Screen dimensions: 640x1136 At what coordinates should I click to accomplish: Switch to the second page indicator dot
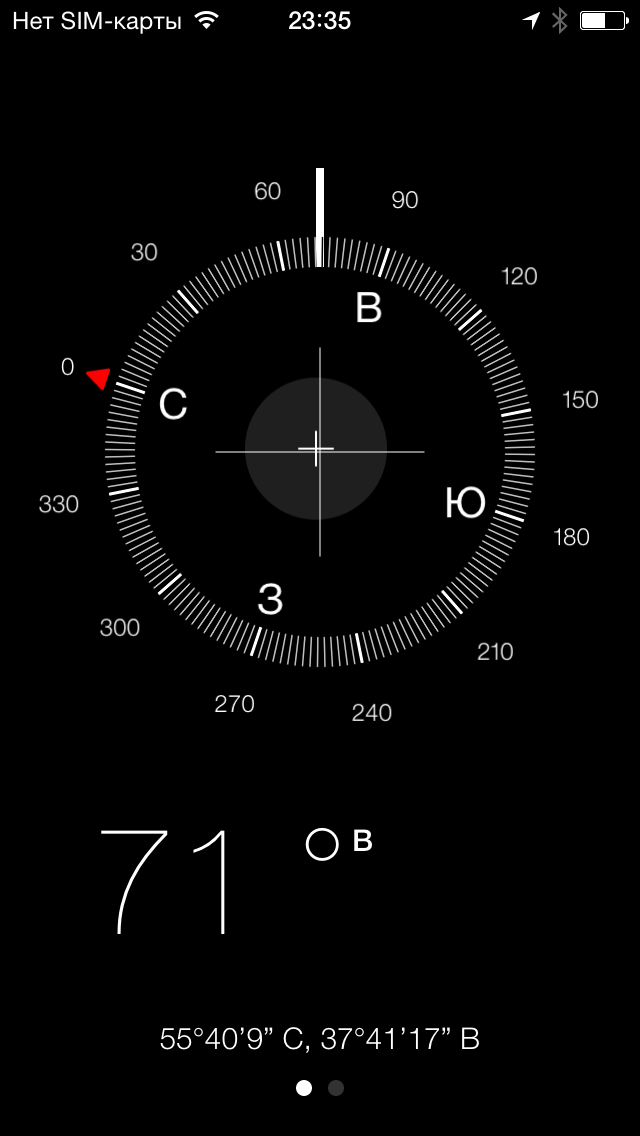click(x=336, y=1087)
